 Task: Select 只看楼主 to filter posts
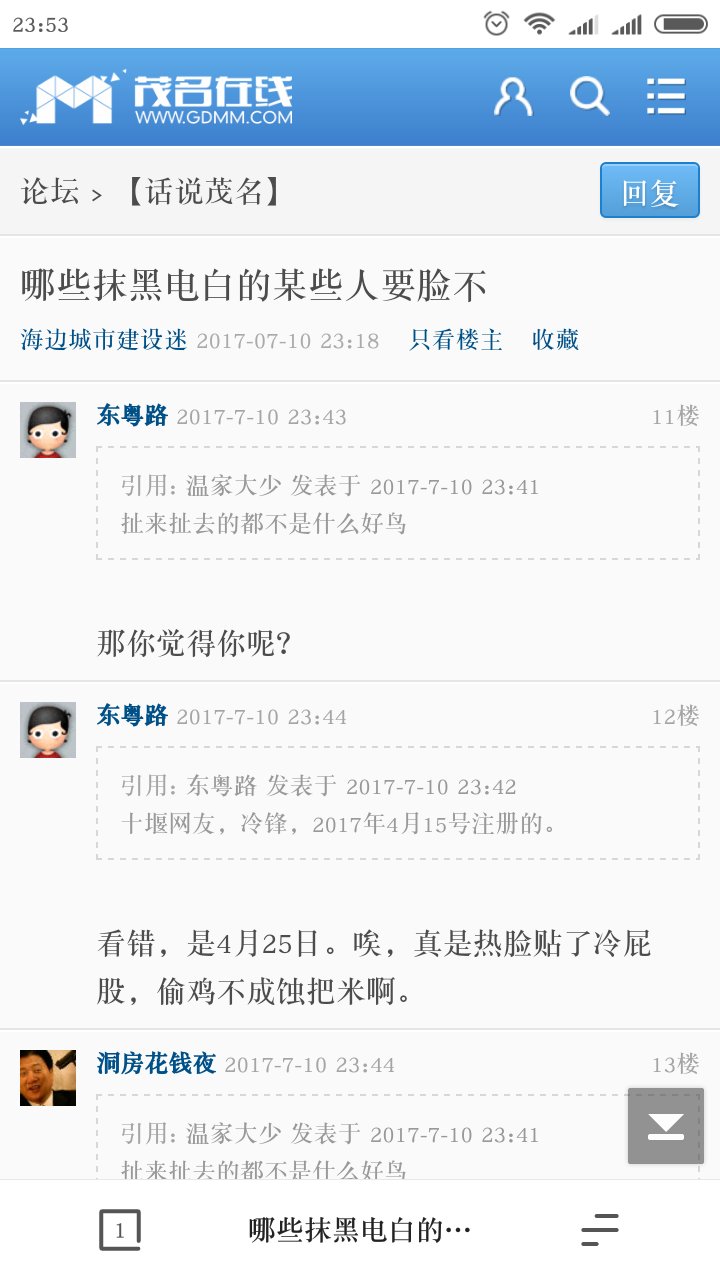(455, 340)
